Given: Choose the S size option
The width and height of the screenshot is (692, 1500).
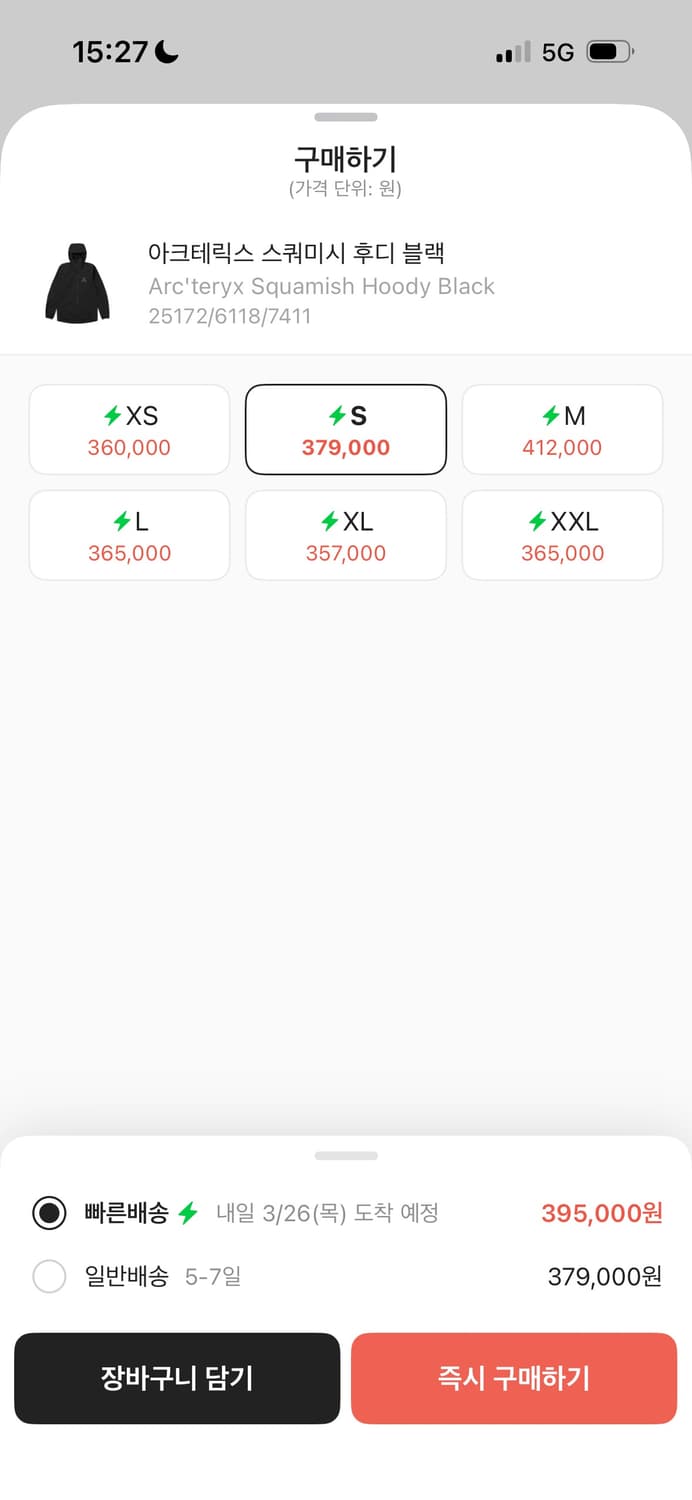Looking at the screenshot, I should [x=346, y=430].
